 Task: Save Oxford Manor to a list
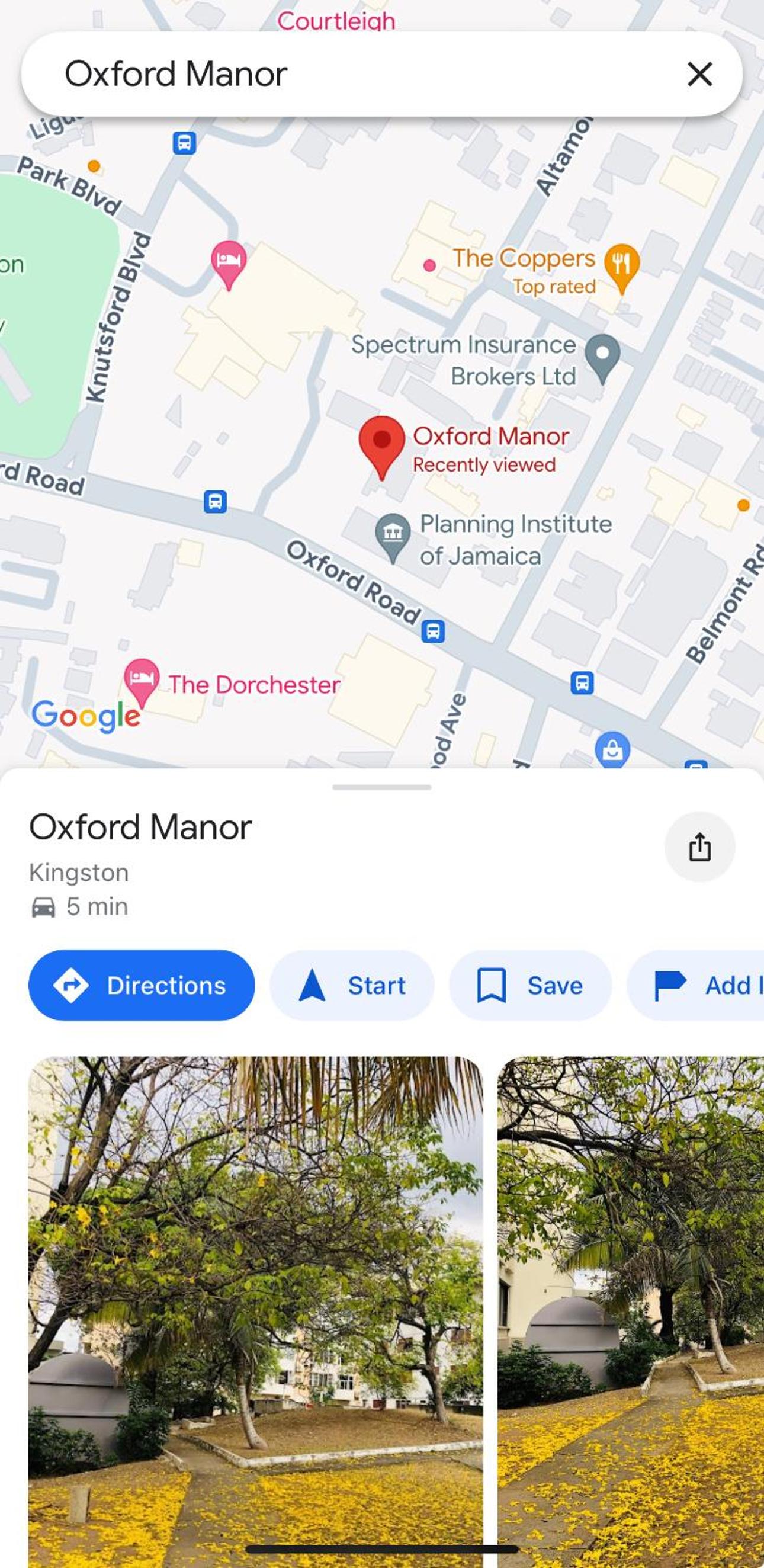pos(530,986)
